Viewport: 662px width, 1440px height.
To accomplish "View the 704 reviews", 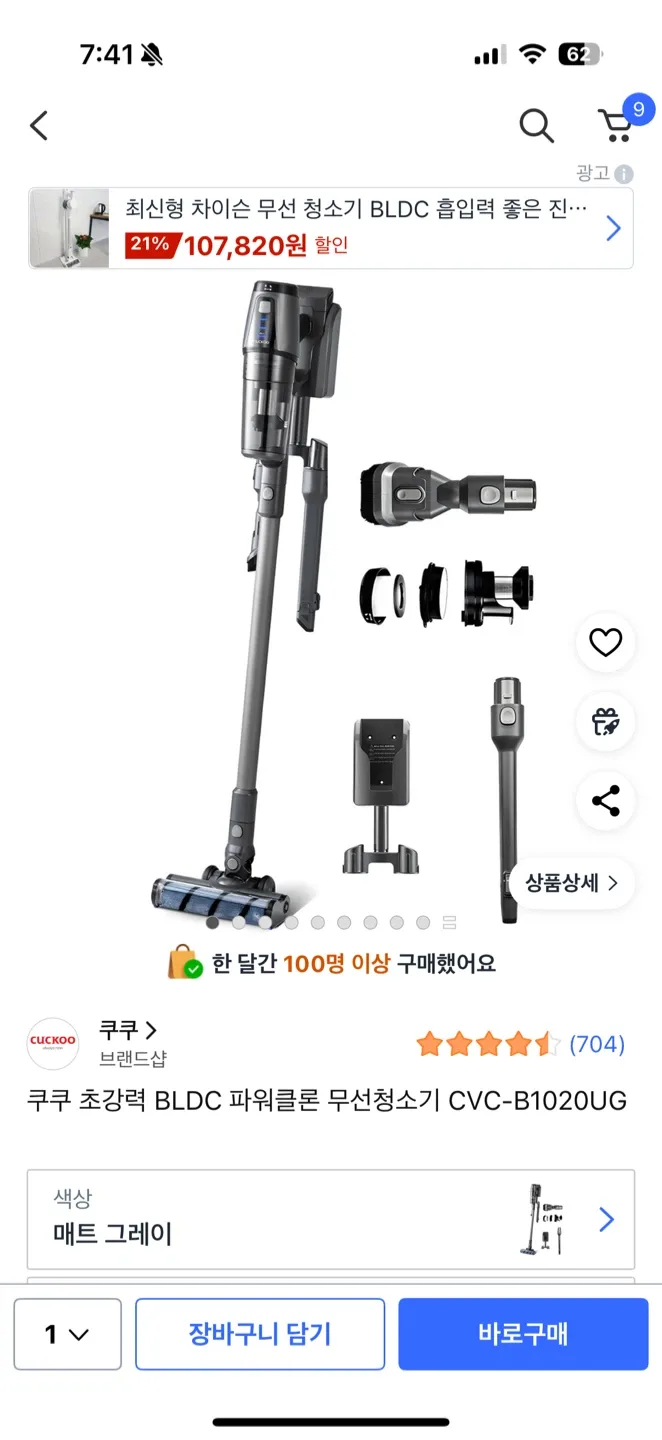I will click(x=596, y=1045).
